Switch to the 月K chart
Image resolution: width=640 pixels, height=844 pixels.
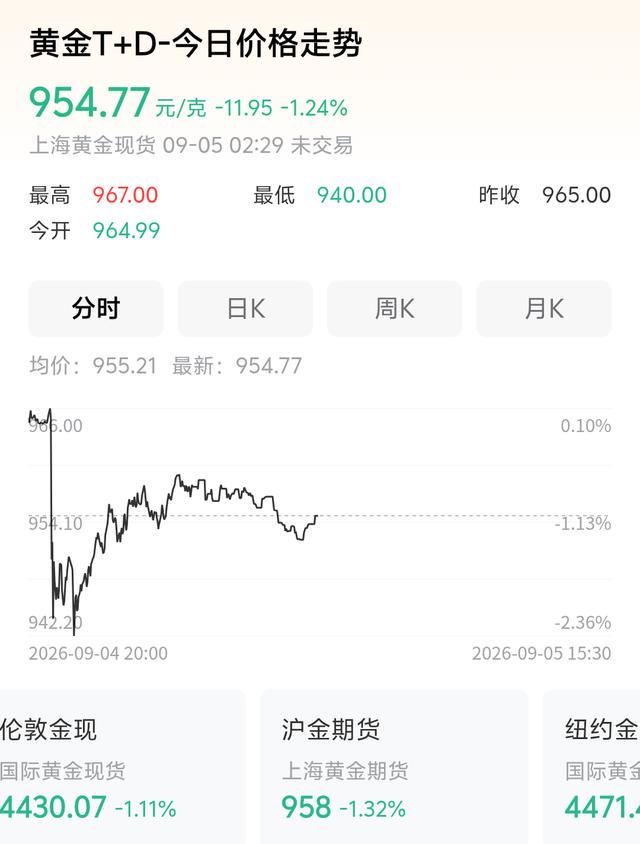pyautogui.click(x=544, y=308)
